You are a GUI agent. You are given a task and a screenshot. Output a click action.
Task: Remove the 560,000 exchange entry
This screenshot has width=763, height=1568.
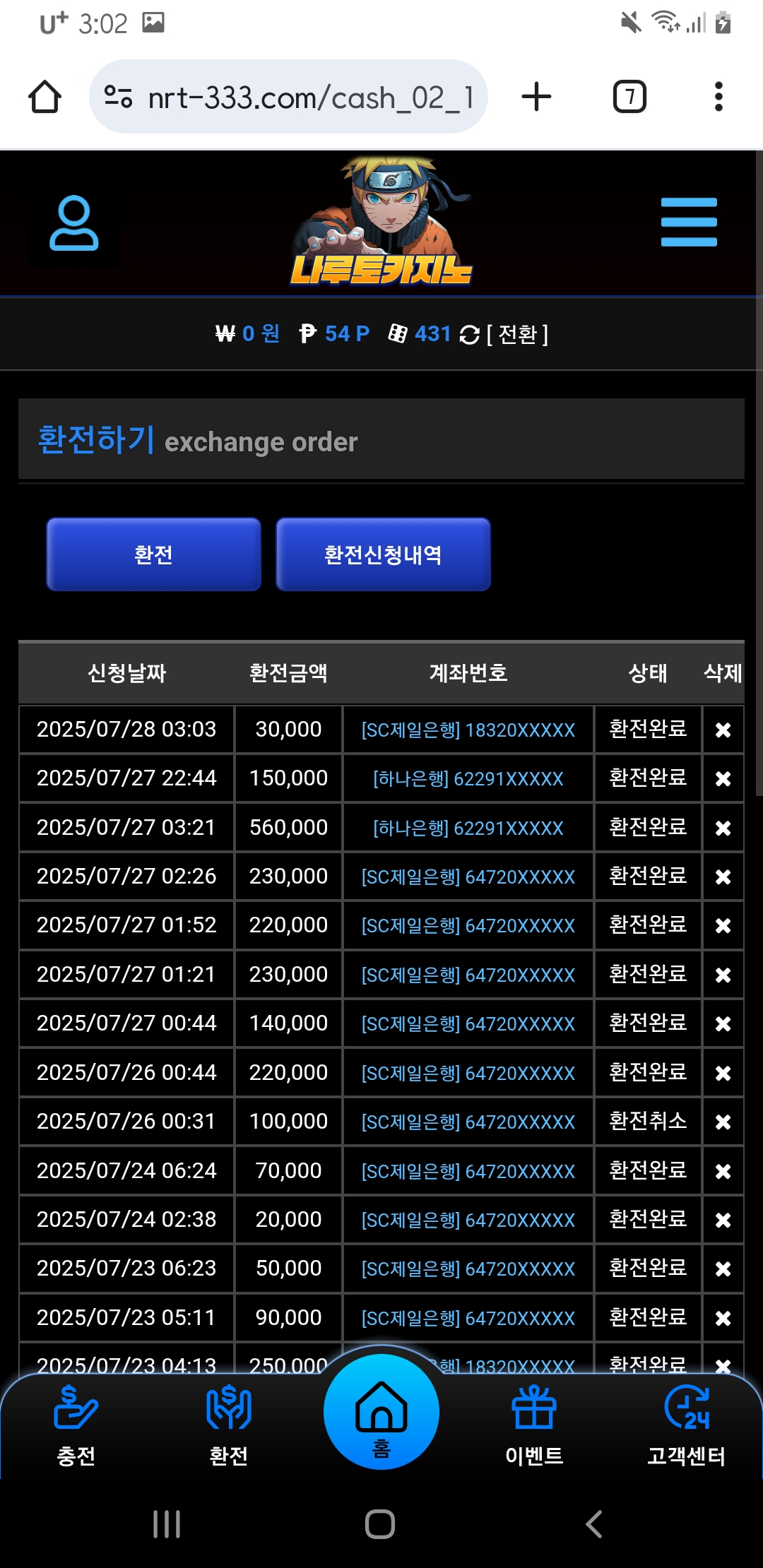(x=723, y=828)
